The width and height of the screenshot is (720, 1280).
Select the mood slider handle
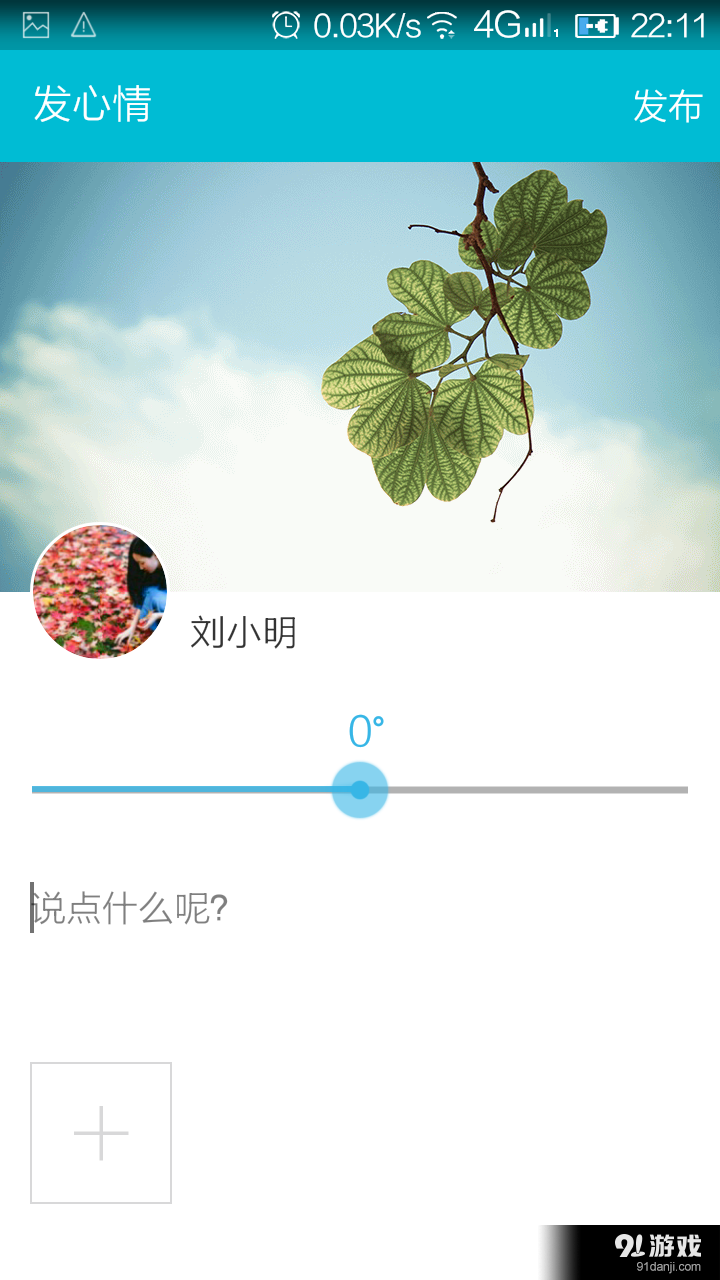(x=359, y=789)
